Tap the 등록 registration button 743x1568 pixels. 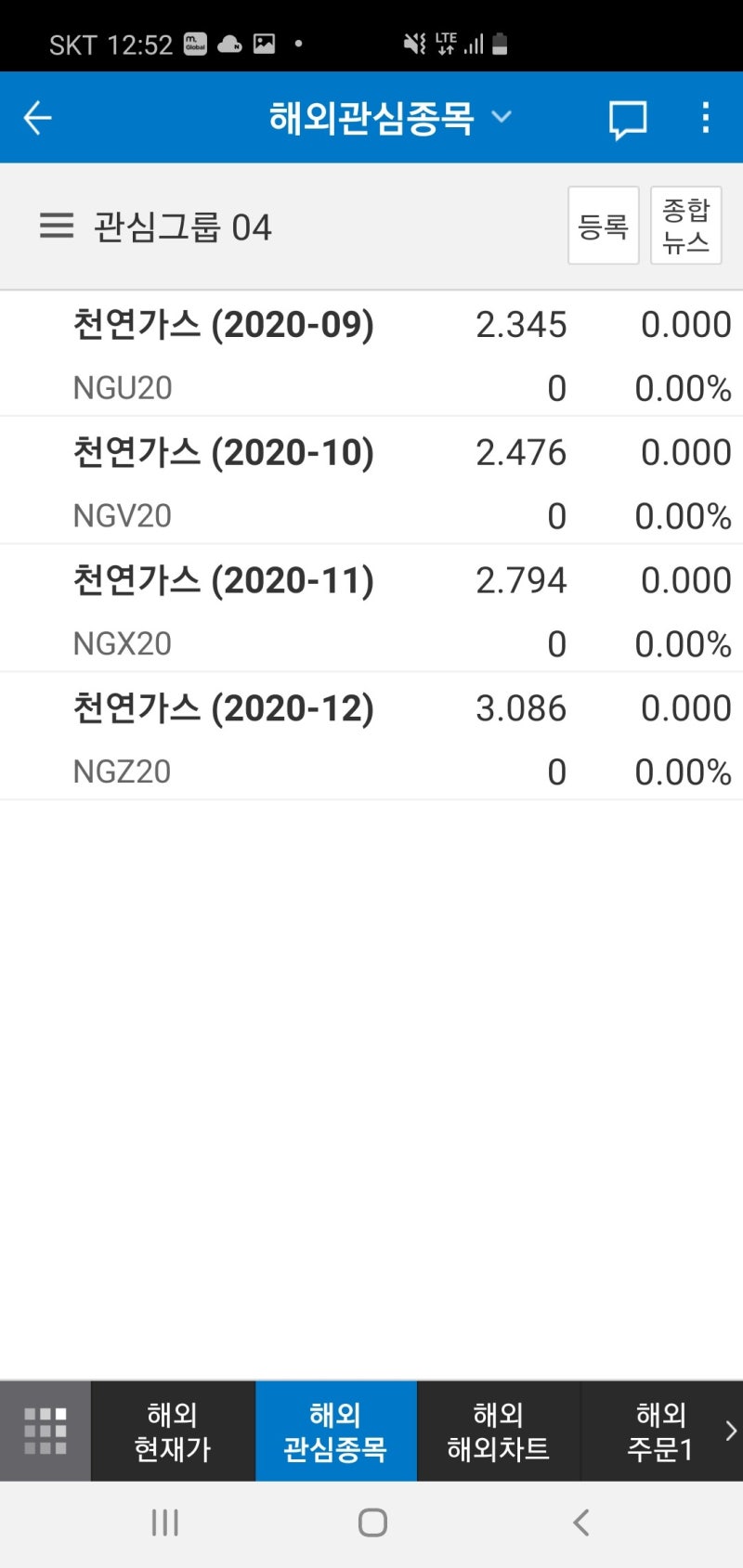click(x=603, y=226)
